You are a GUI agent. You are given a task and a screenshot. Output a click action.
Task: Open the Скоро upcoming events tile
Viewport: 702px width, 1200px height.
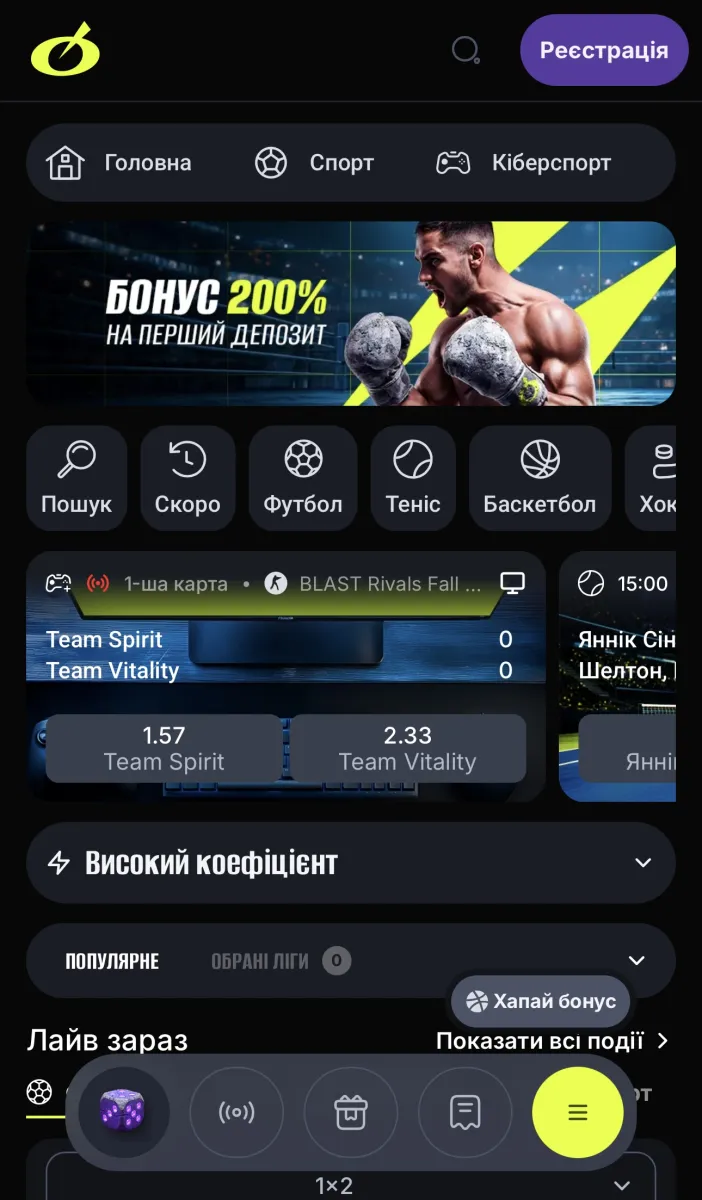coord(187,478)
